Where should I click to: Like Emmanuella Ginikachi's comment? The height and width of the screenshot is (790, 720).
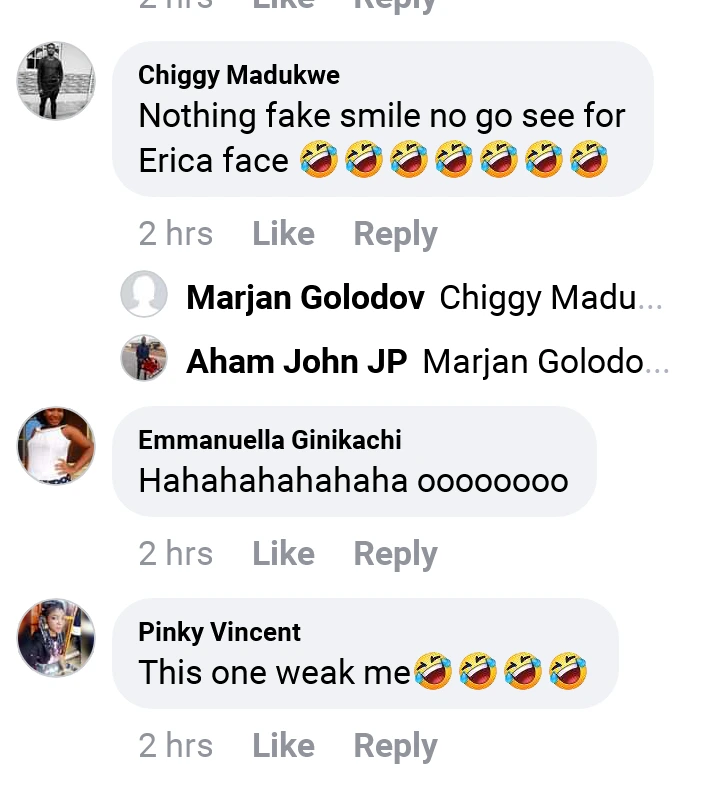pos(283,553)
